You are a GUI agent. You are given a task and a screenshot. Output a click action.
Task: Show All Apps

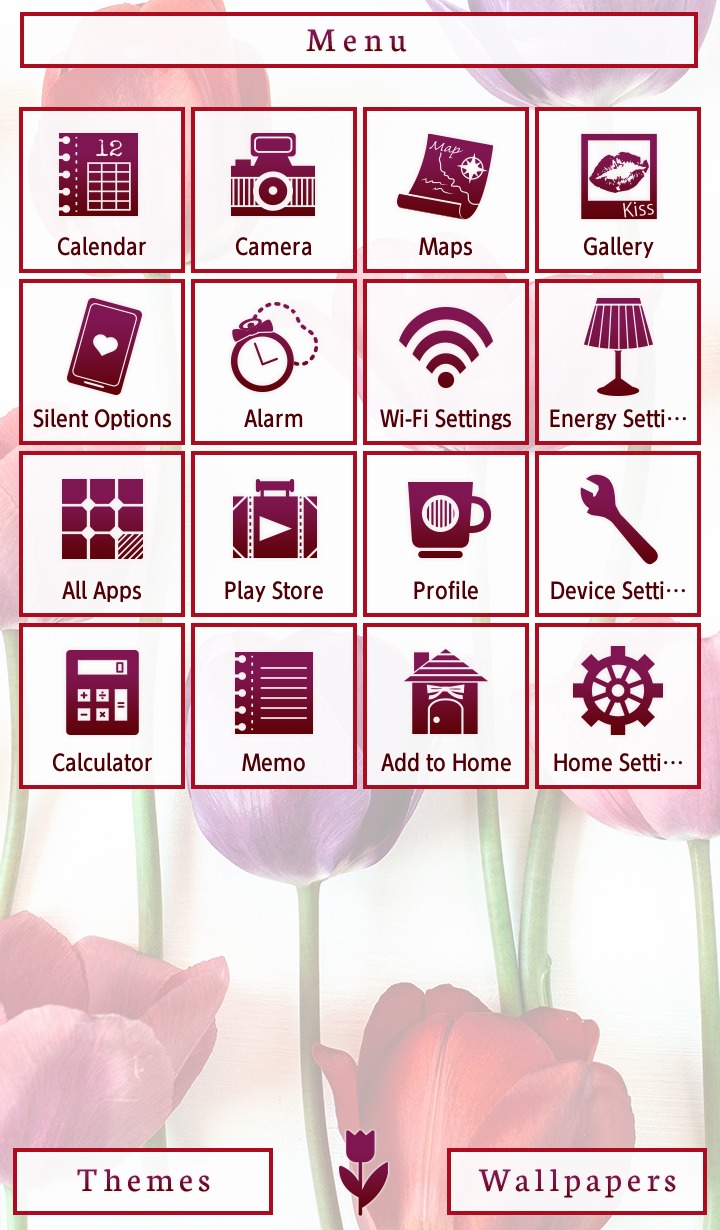click(102, 534)
